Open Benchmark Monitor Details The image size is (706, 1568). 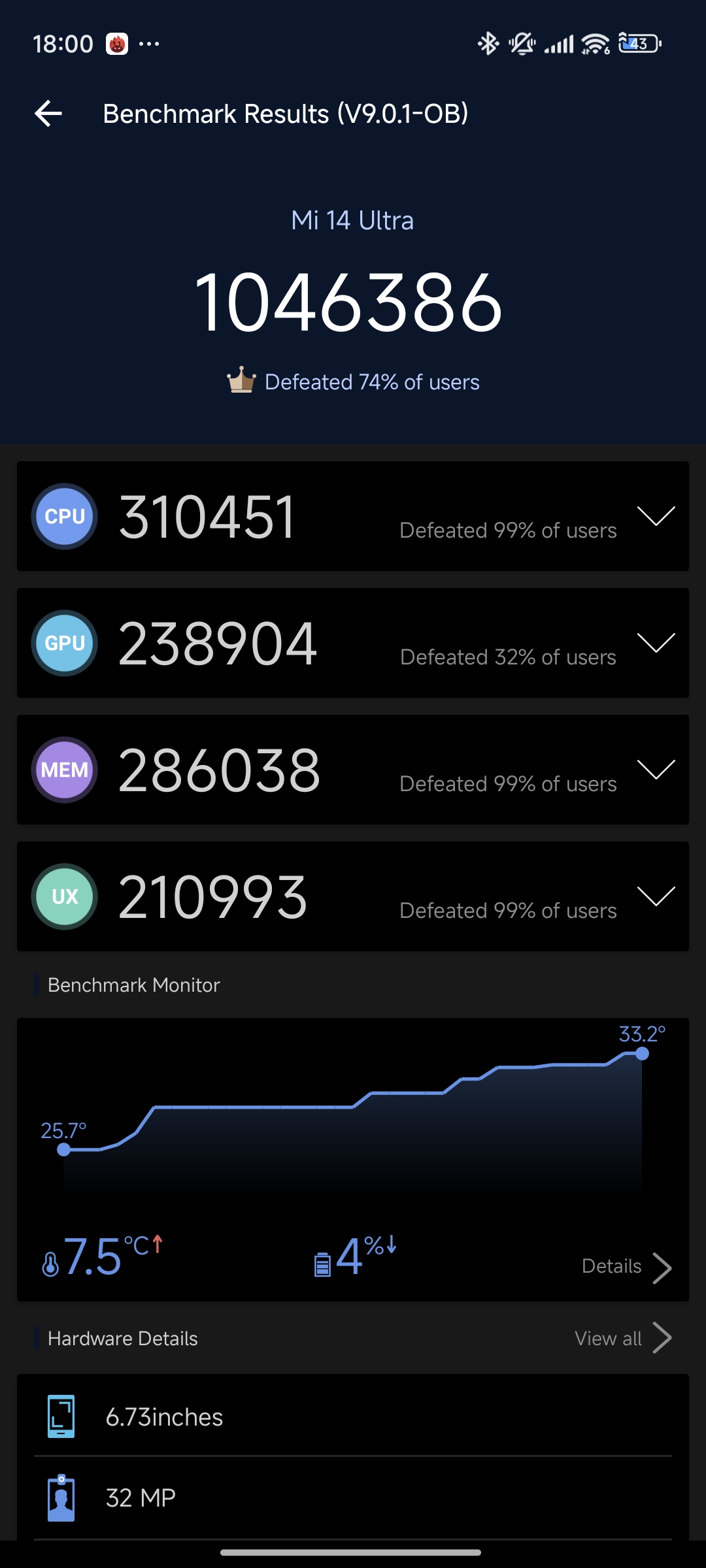pyautogui.click(x=626, y=1267)
